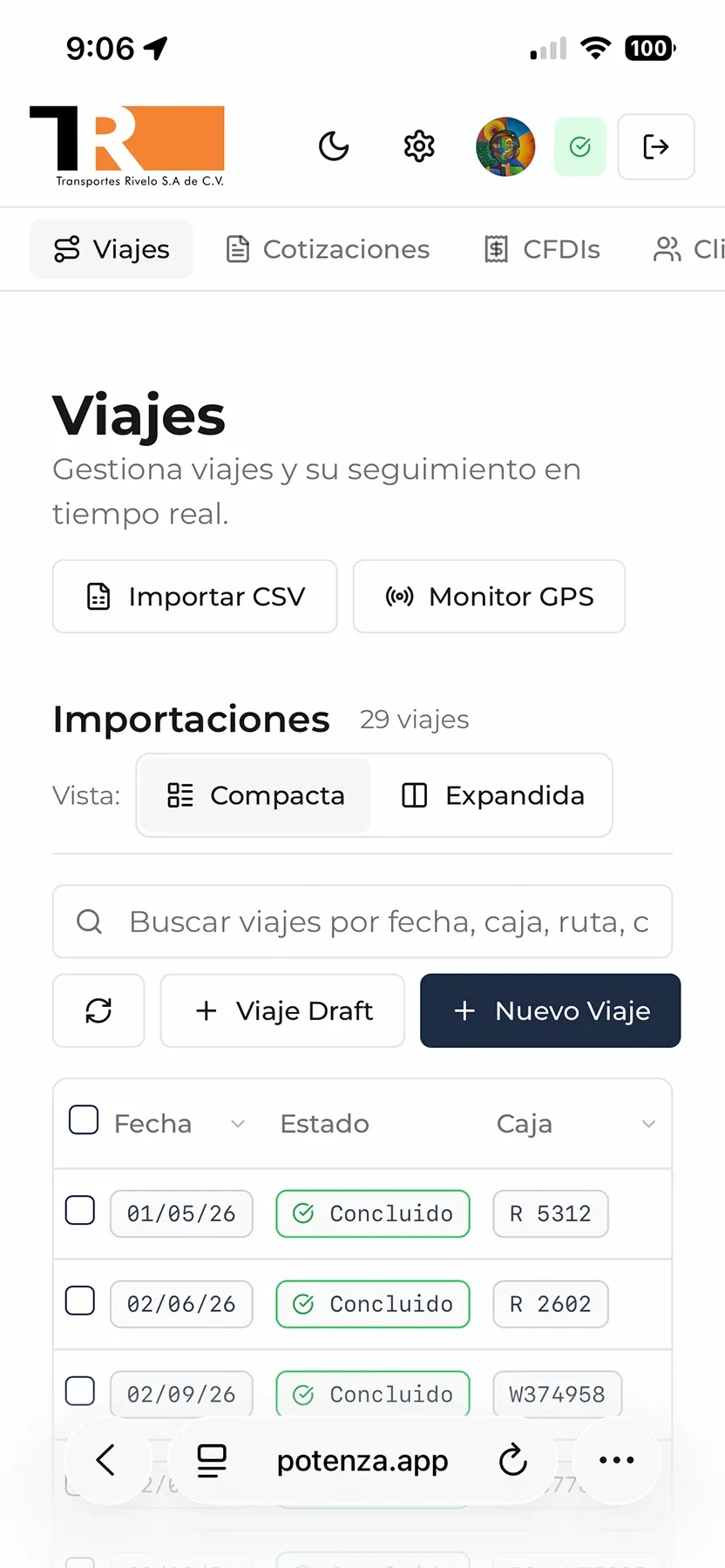This screenshot has height=1568, width=725.
Task: Toggle dark mode with the moon icon
Action: click(x=334, y=146)
